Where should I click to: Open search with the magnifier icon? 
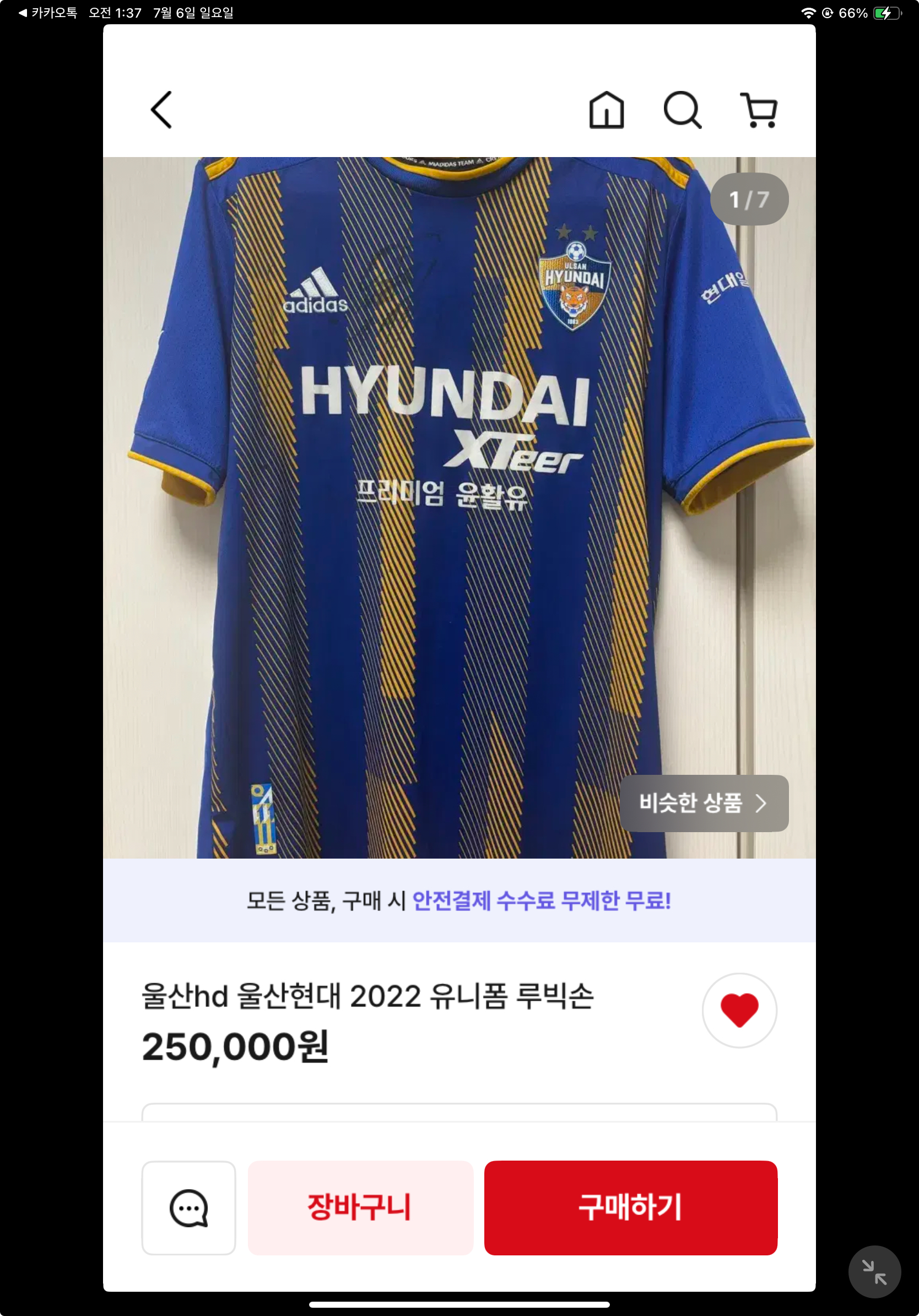click(x=682, y=110)
